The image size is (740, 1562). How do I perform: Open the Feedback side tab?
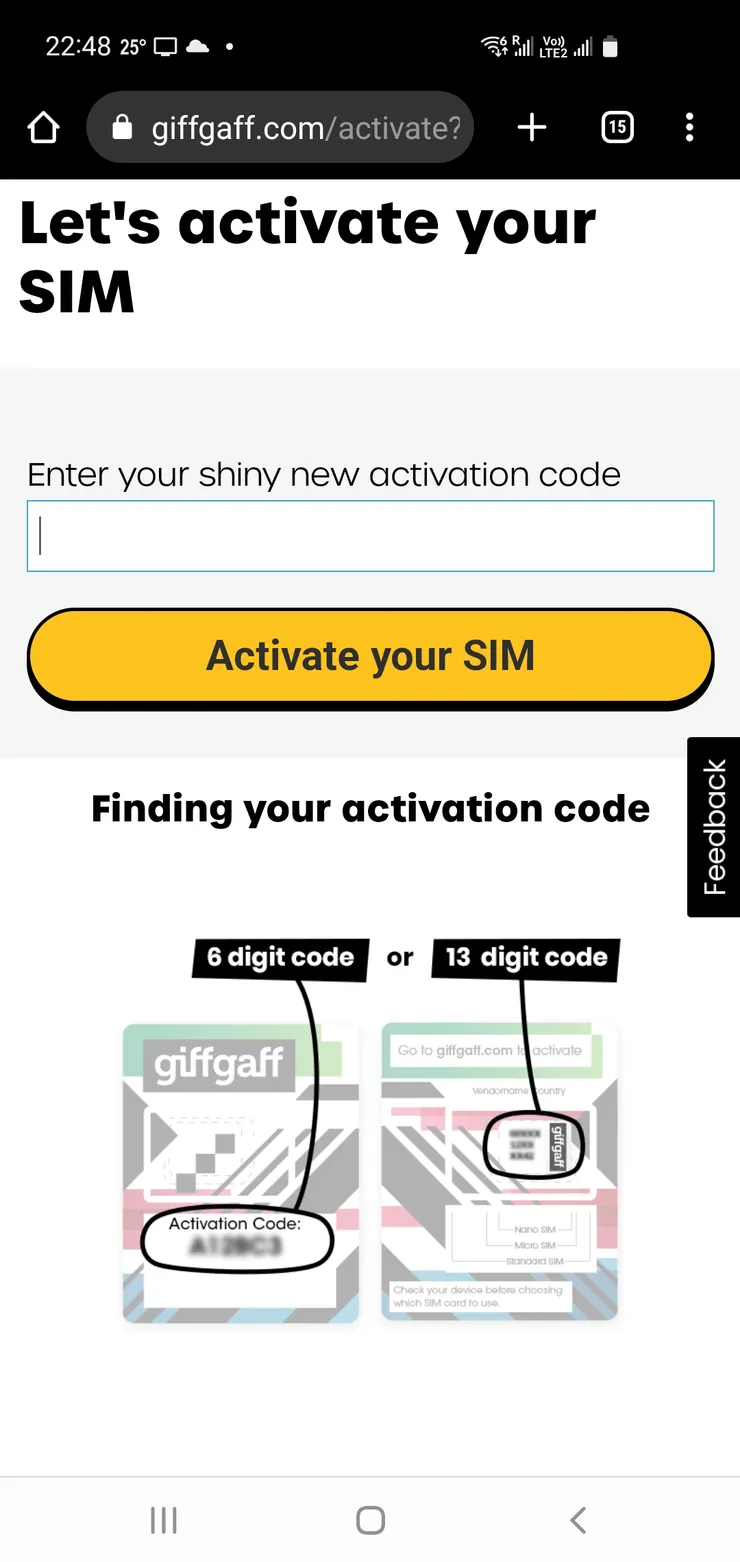coord(713,826)
